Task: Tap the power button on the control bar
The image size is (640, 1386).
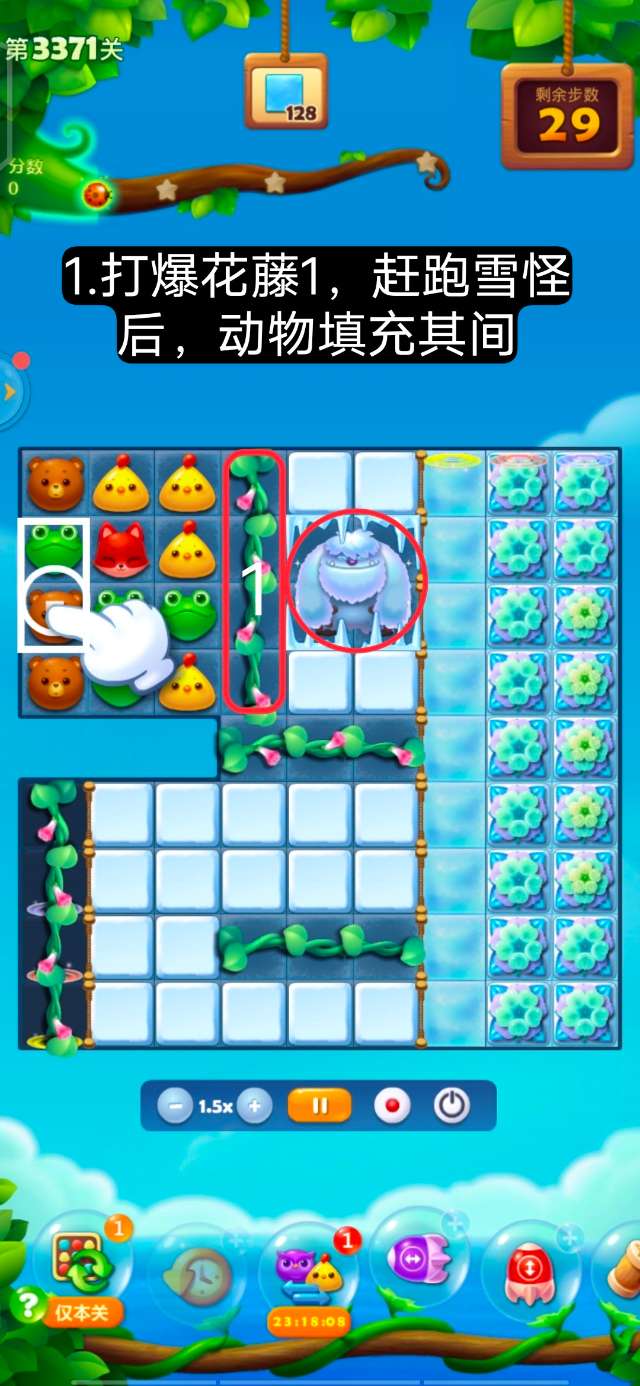Action: (x=452, y=1106)
